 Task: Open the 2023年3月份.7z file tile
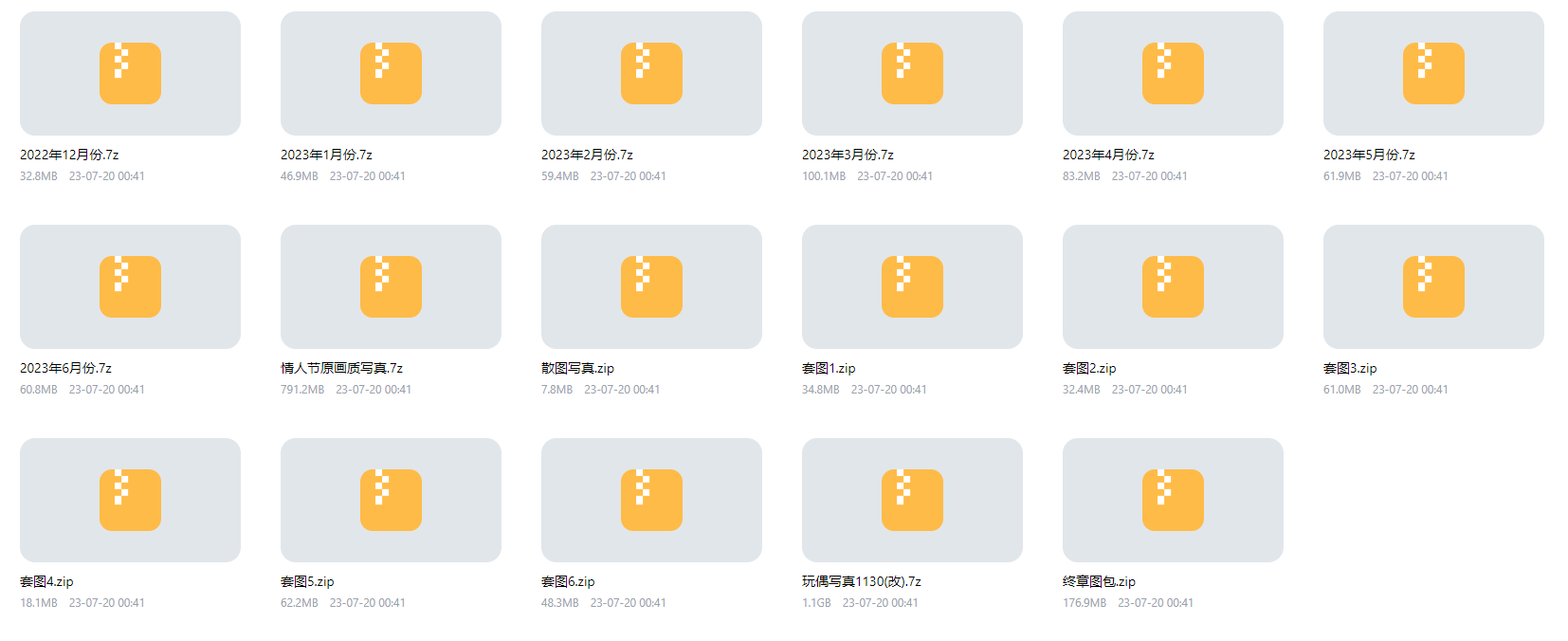pos(912,74)
